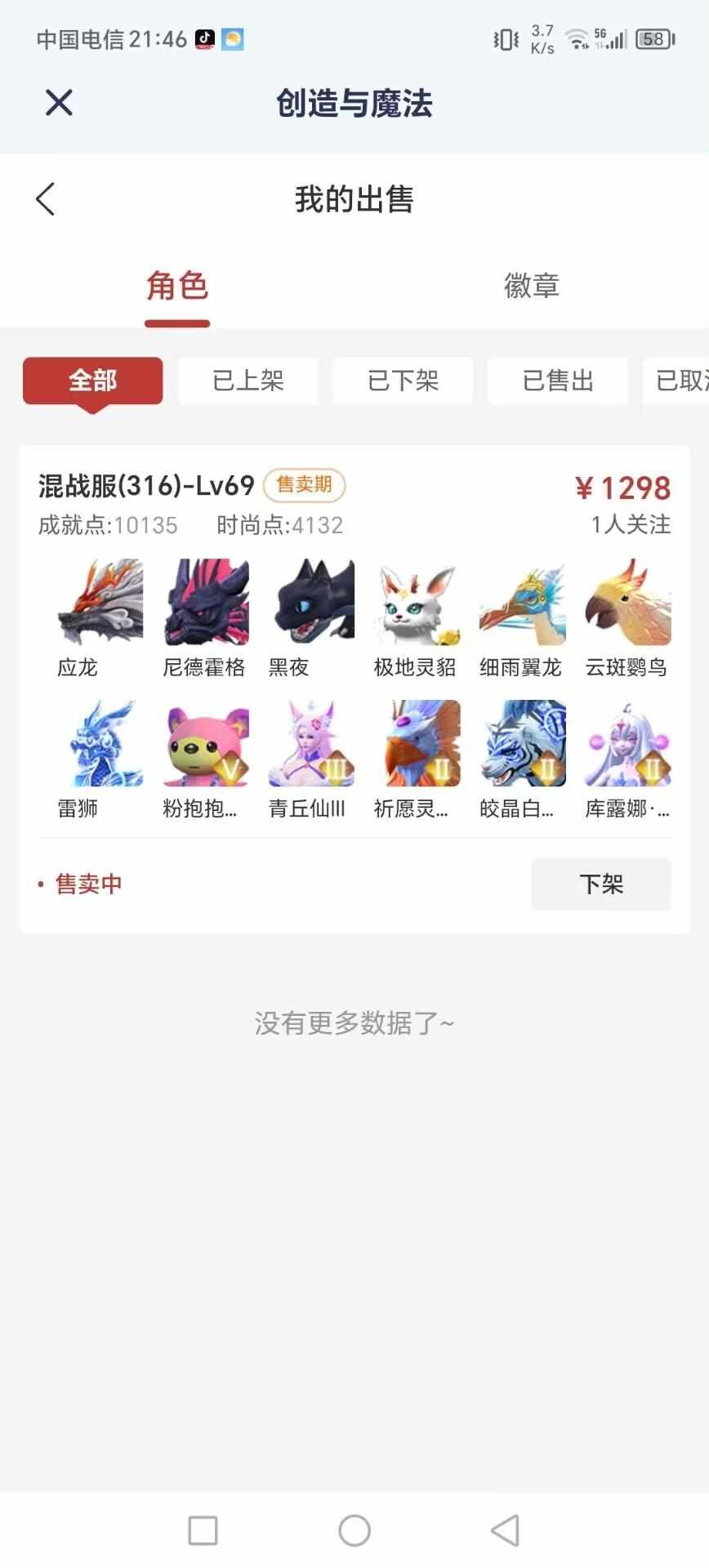The image size is (709, 1568).
Task: Close the 创造与魔法 page
Action: tap(59, 103)
